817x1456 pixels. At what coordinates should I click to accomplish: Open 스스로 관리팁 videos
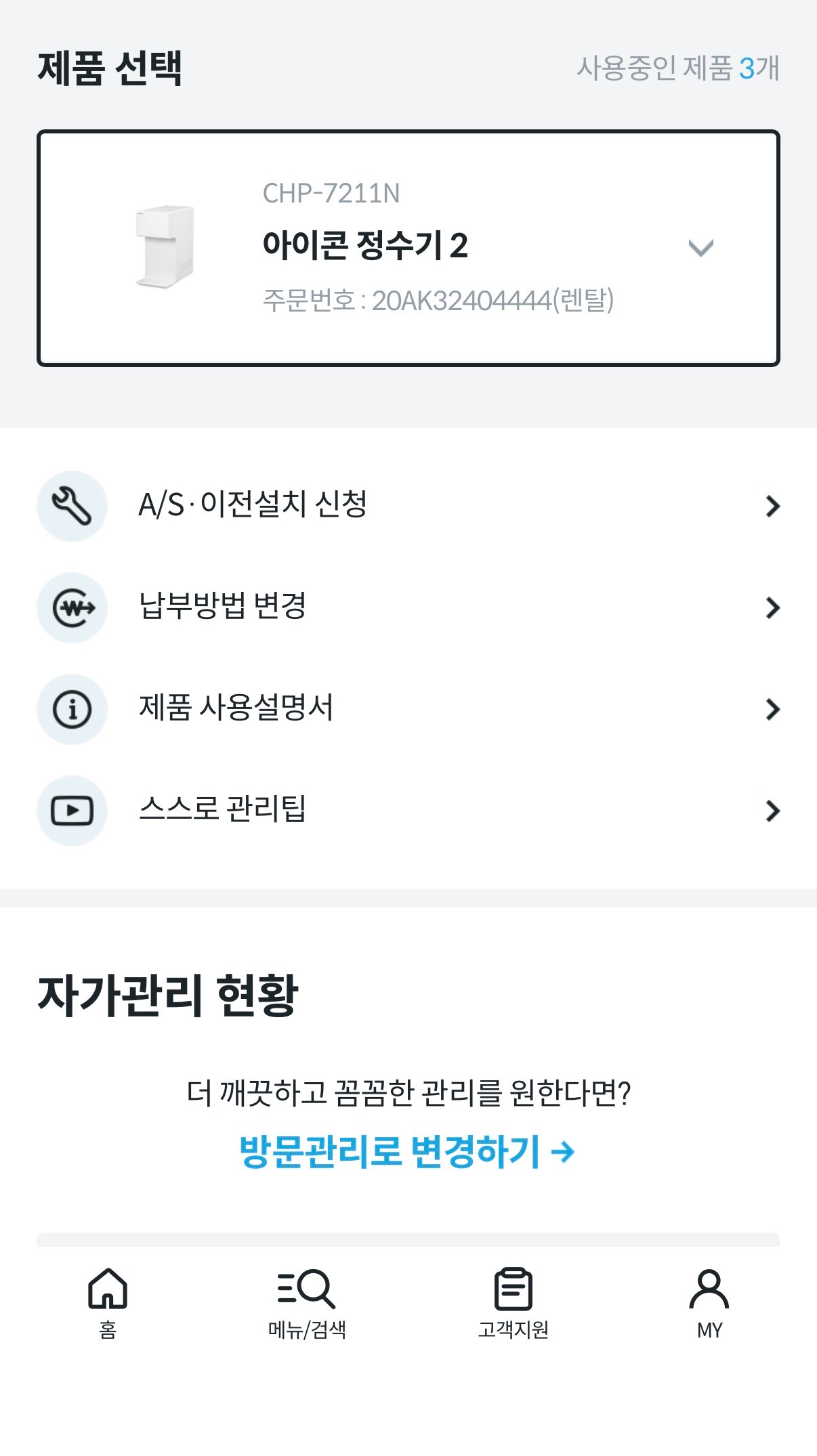(408, 810)
